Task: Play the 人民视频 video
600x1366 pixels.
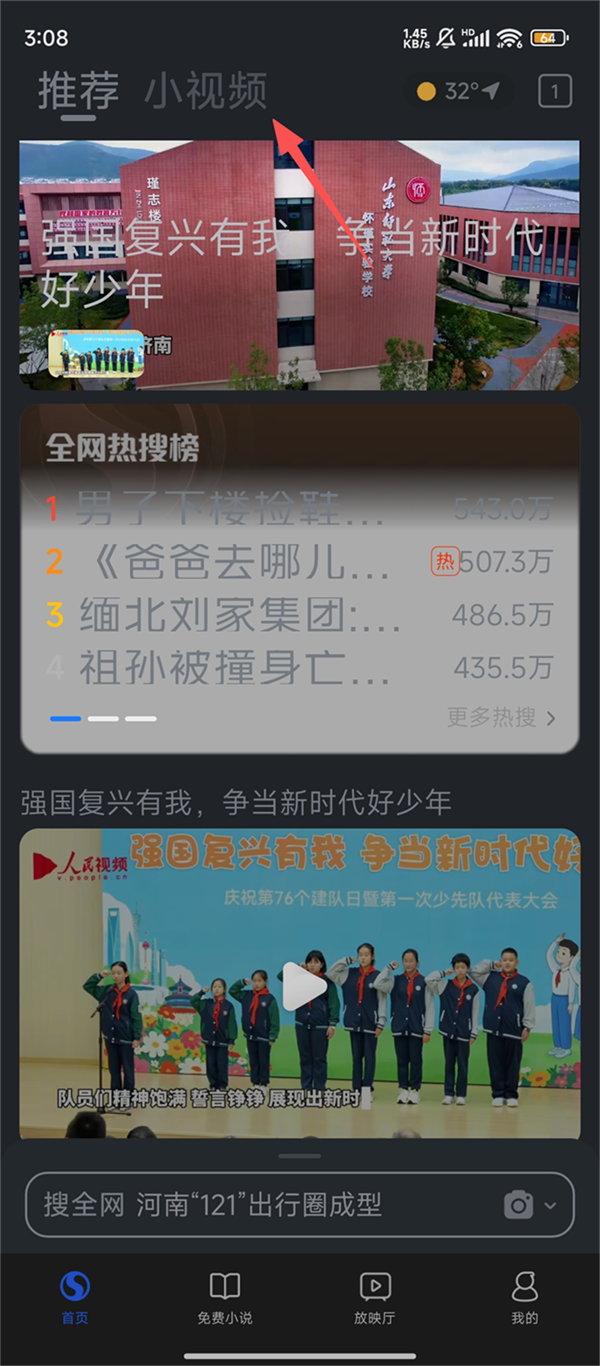Action: coord(303,986)
